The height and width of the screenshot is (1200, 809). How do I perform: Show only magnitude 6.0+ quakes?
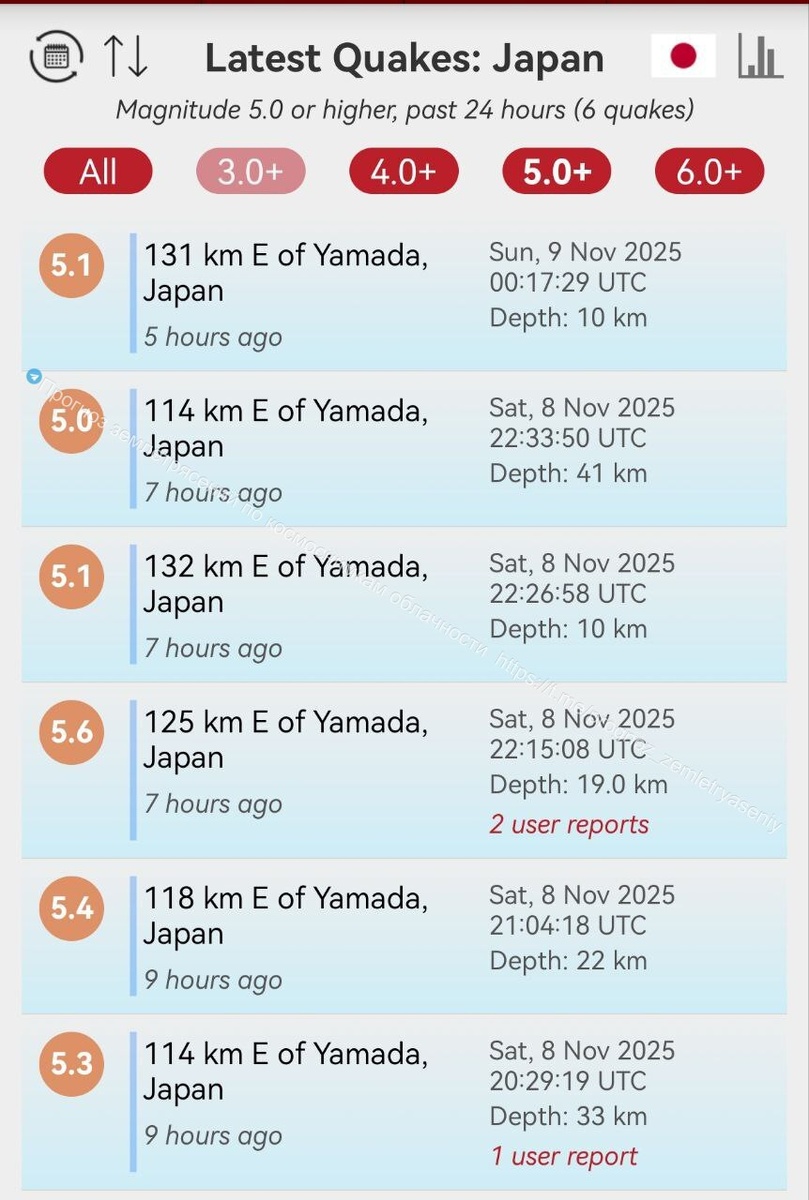click(x=709, y=171)
